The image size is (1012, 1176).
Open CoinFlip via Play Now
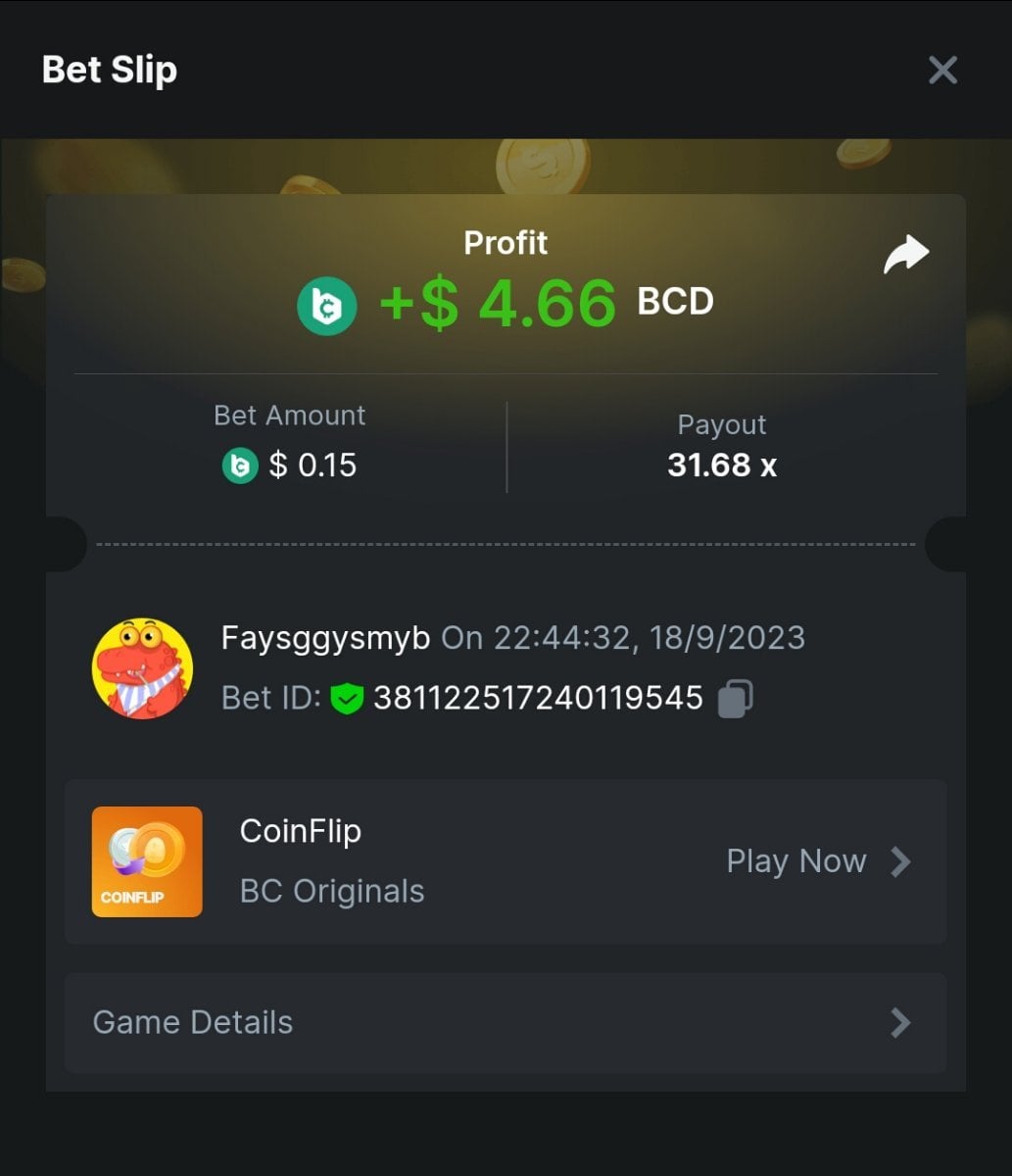pyautogui.click(x=817, y=861)
